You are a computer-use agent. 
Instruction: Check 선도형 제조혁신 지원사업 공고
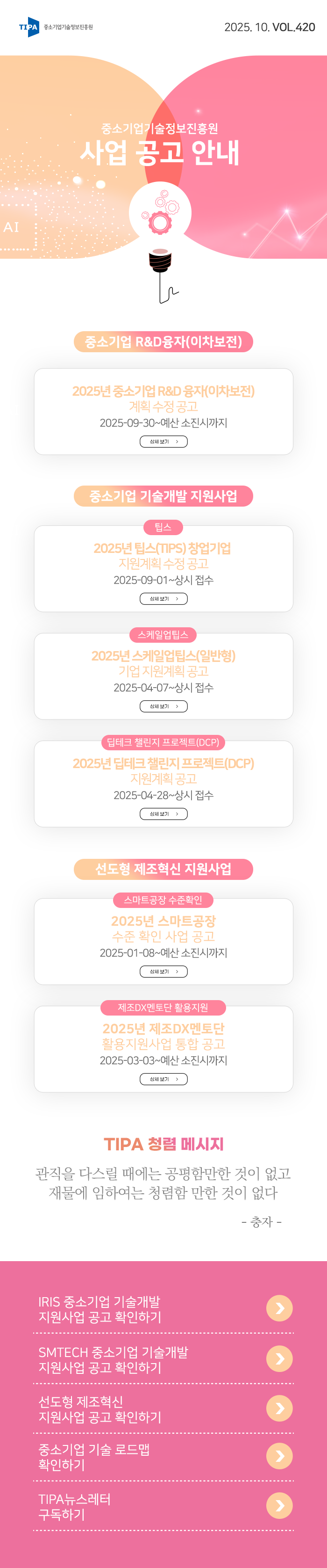pyautogui.click(x=279, y=1408)
